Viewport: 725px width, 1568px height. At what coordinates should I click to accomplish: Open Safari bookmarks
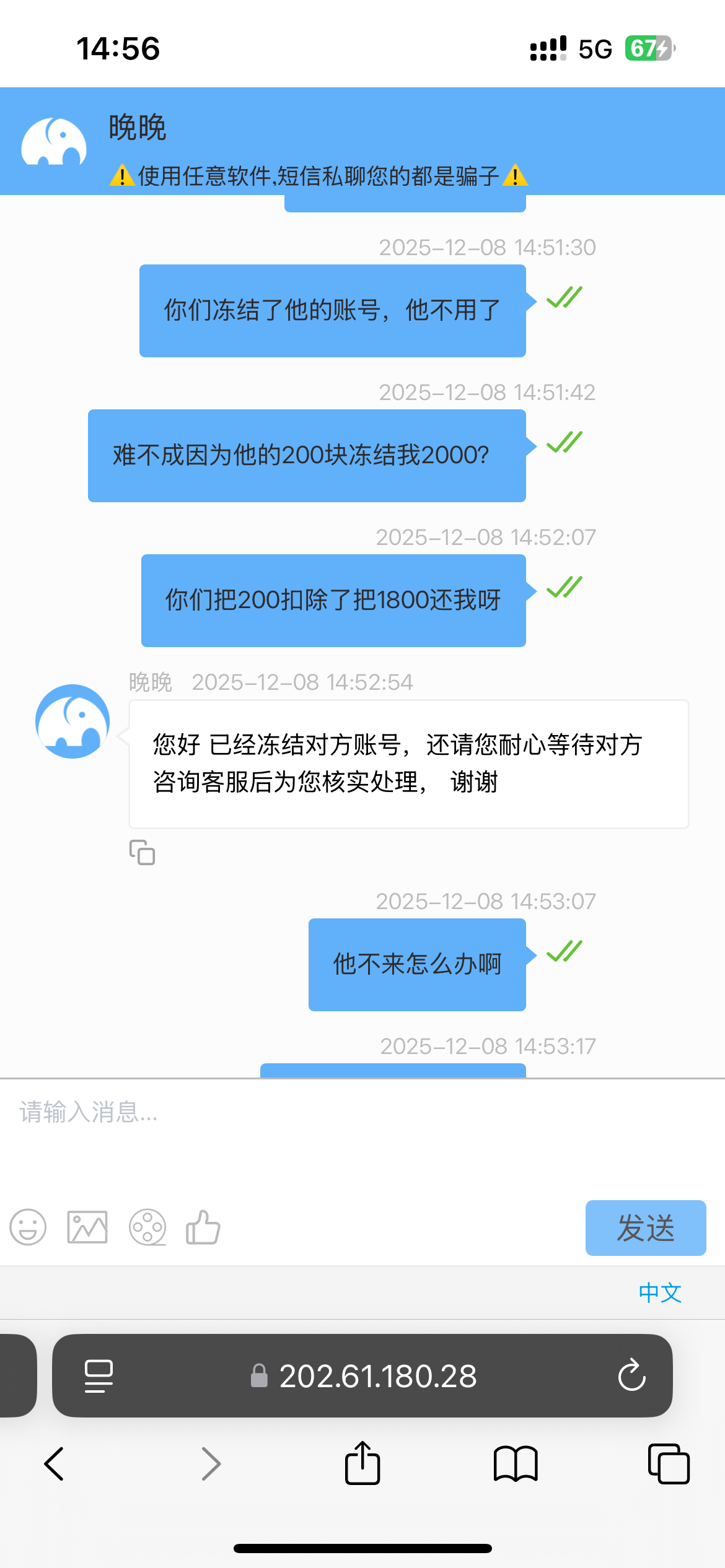(x=516, y=1464)
